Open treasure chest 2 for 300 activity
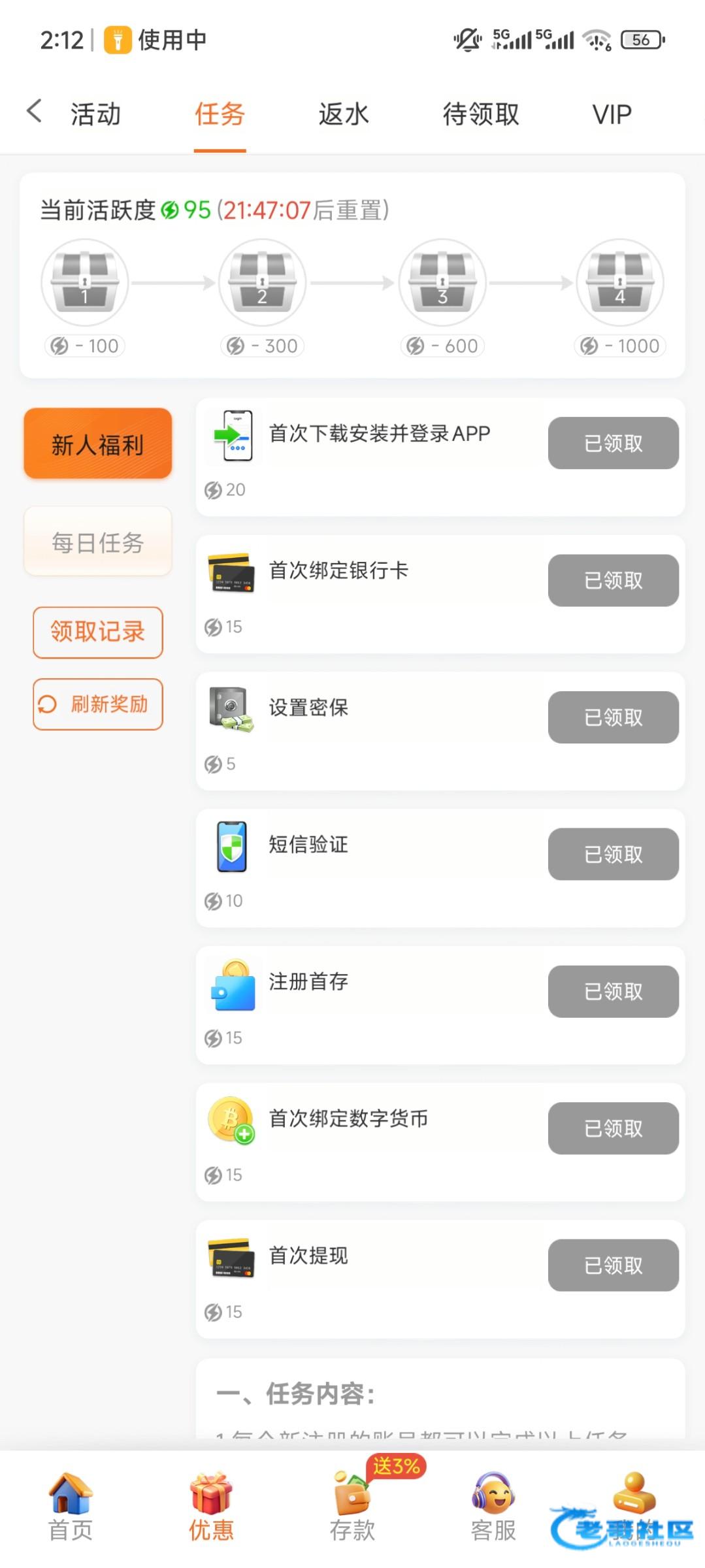Image resolution: width=705 pixels, height=1568 pixels. [x=262, y=283]
